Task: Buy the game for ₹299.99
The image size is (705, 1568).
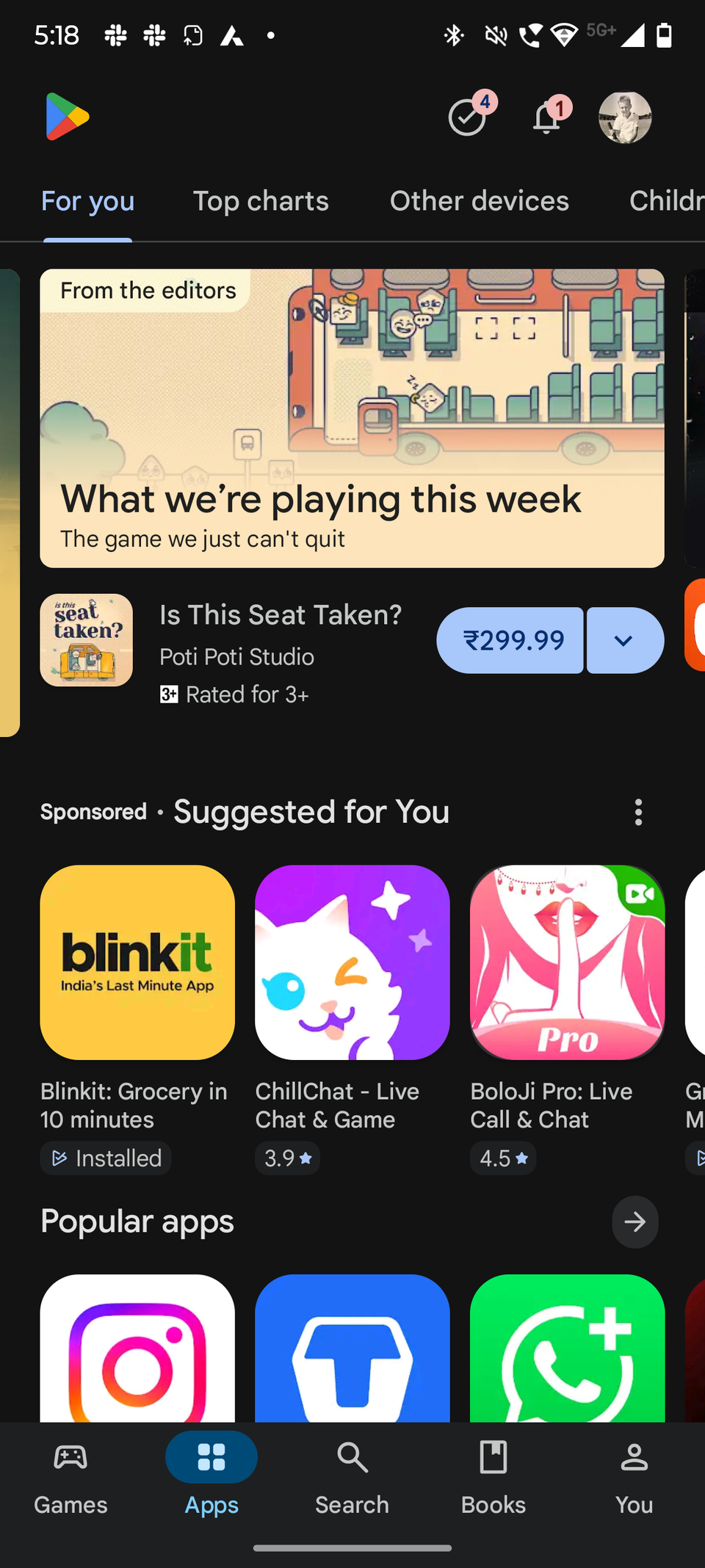Action: pyautogui.click(x=510, y=640)
